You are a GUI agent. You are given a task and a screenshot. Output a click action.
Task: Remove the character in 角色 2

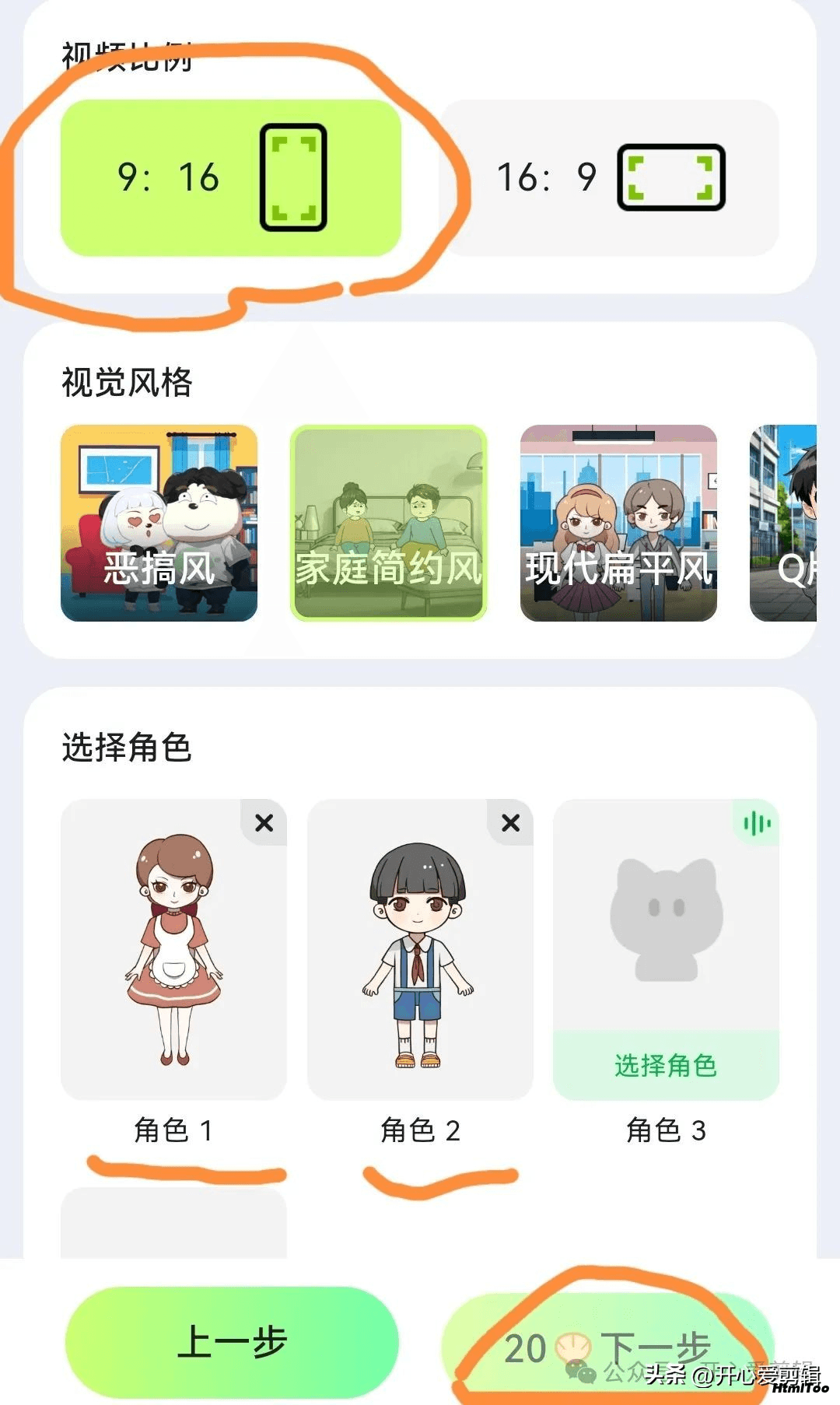[x=510, y=822]
